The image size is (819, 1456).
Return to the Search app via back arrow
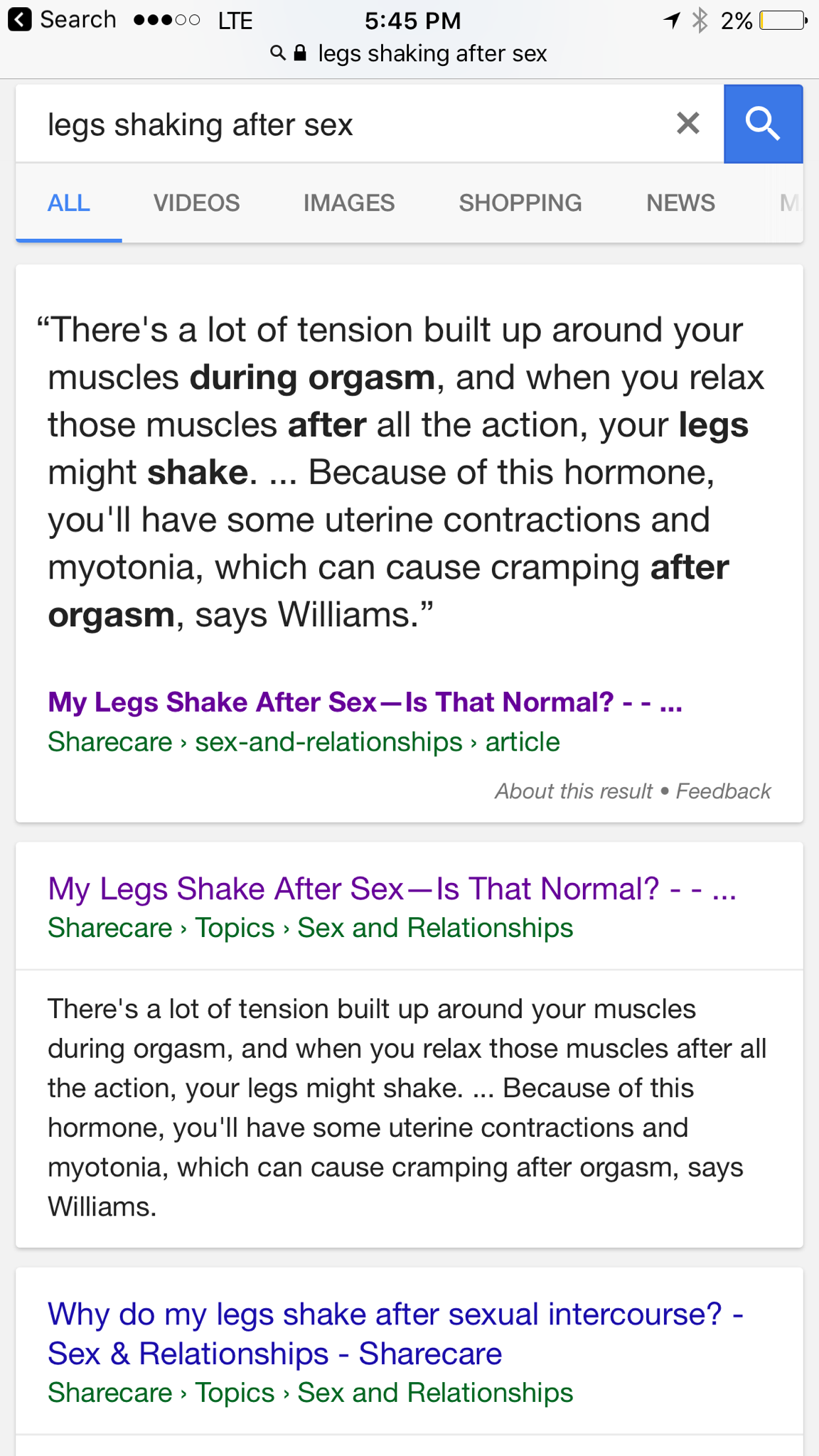click(x=20, y=20)
